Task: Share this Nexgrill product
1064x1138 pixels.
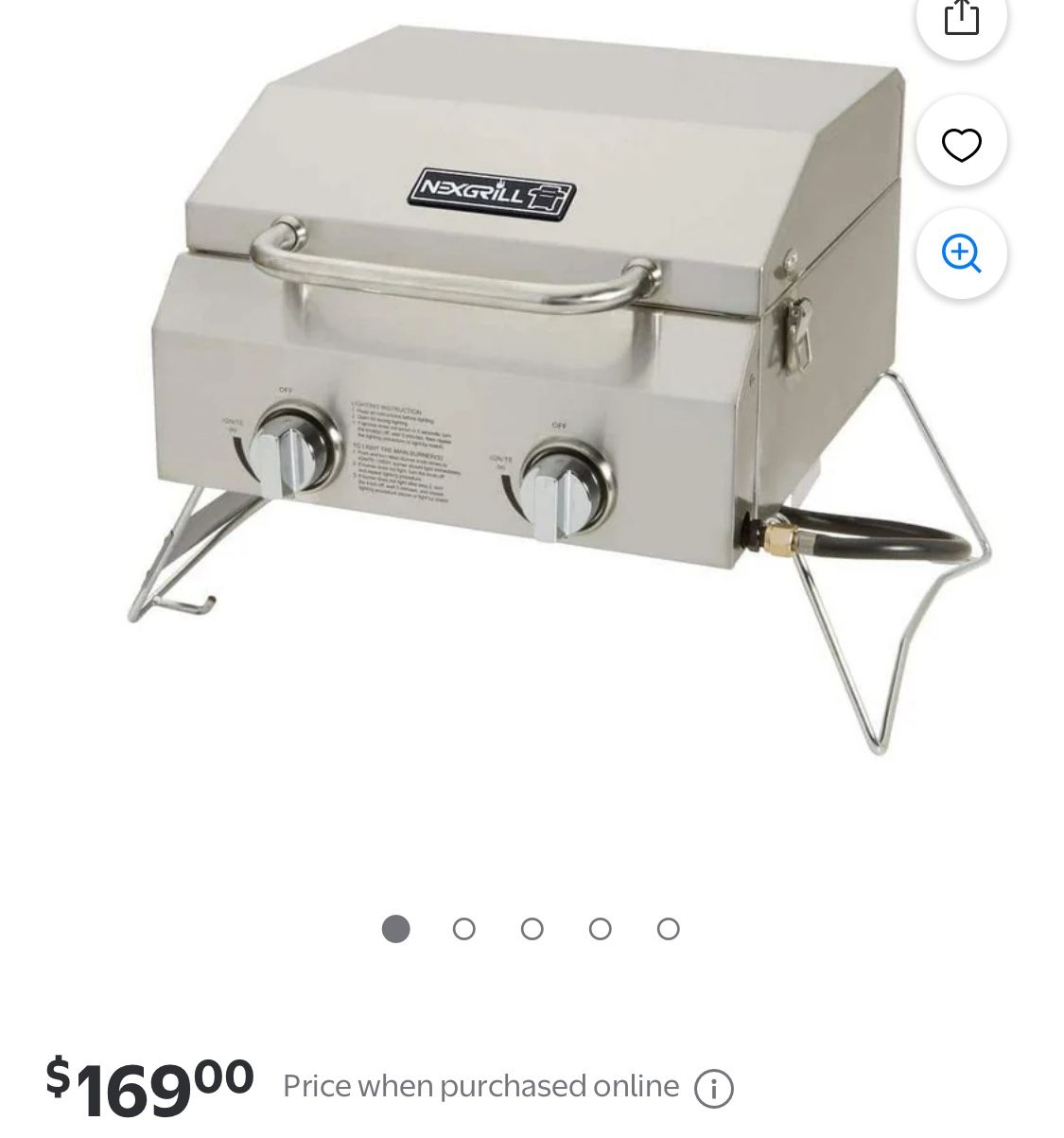Action: tap(961, 19)
